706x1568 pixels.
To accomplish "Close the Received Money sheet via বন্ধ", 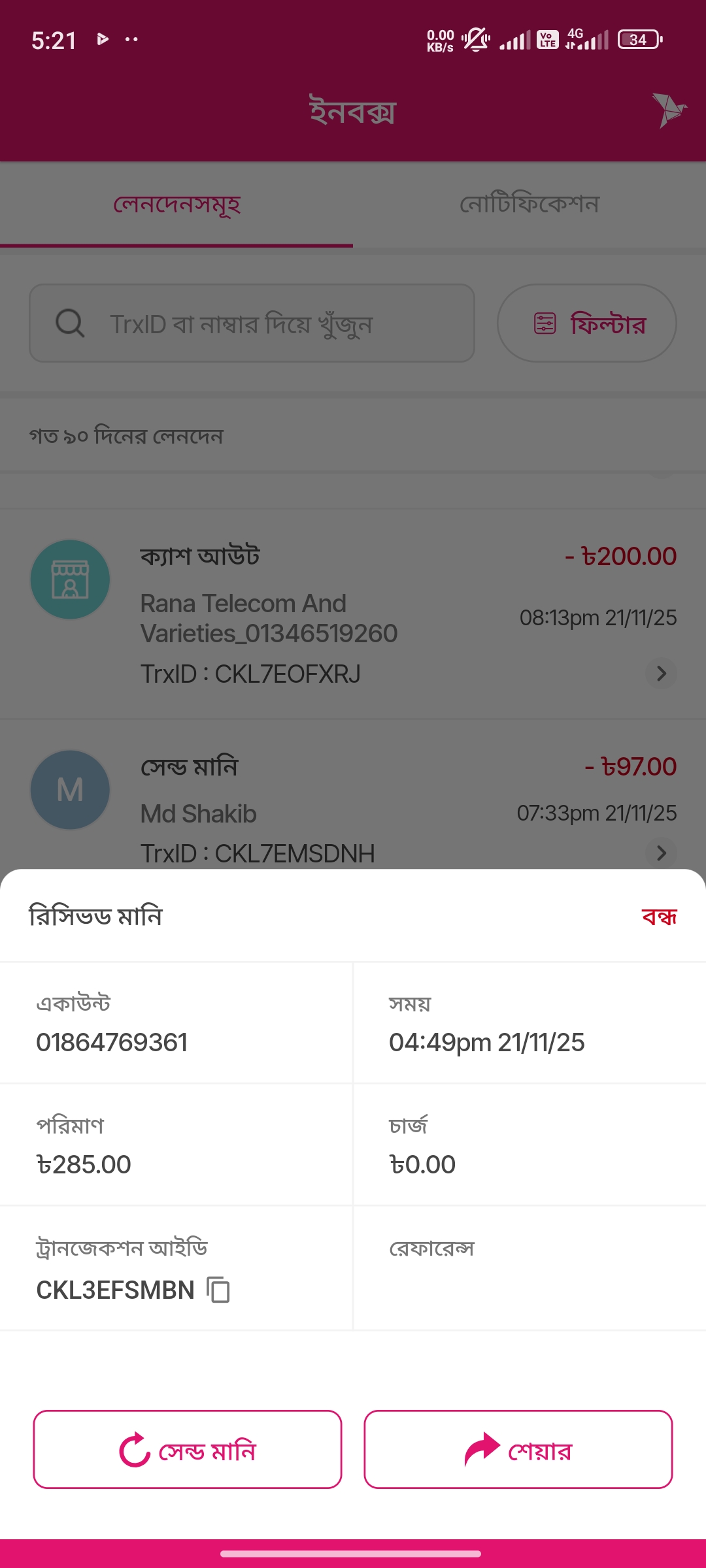I will pyautogui.click(x=659, y=917).
